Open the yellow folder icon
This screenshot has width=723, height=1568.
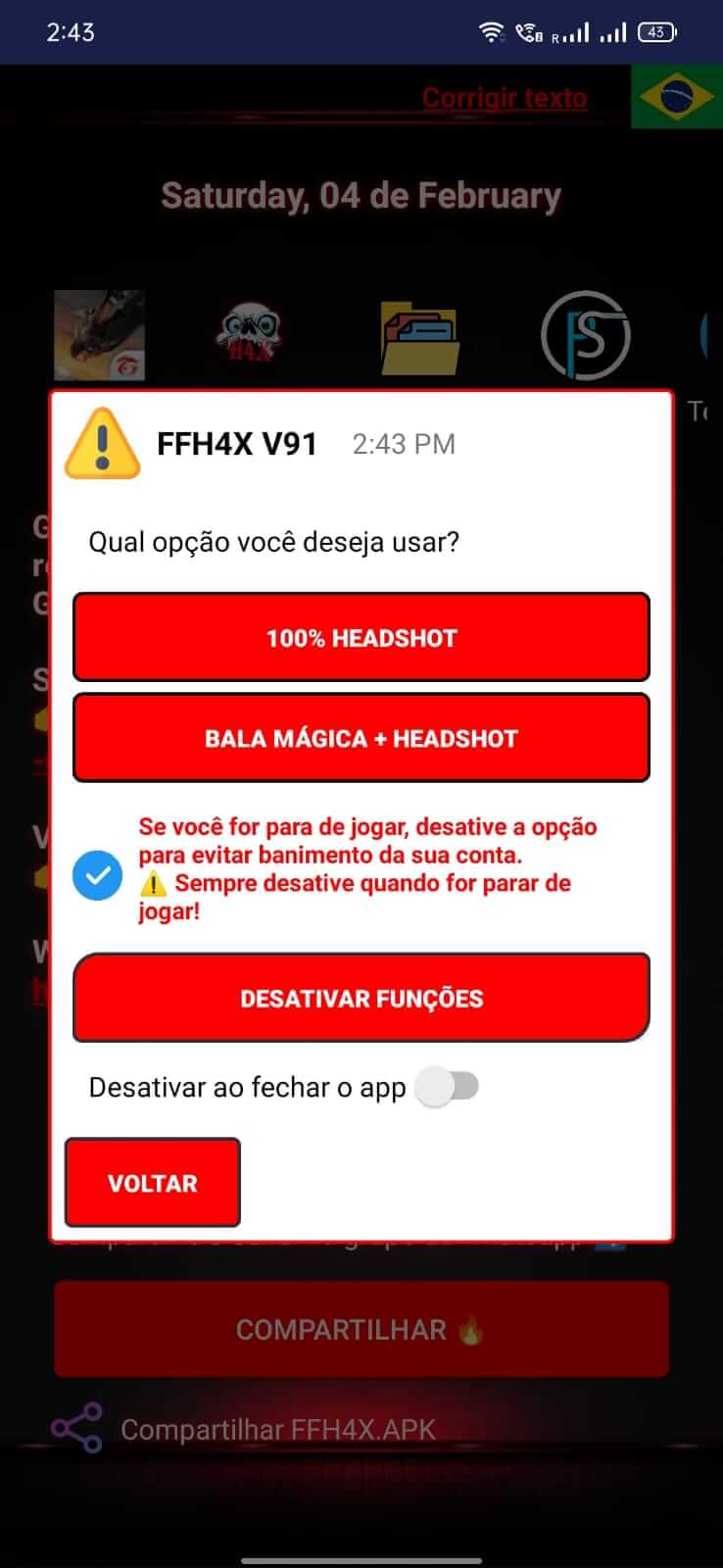pyautogui.click(x=416, y=335)
